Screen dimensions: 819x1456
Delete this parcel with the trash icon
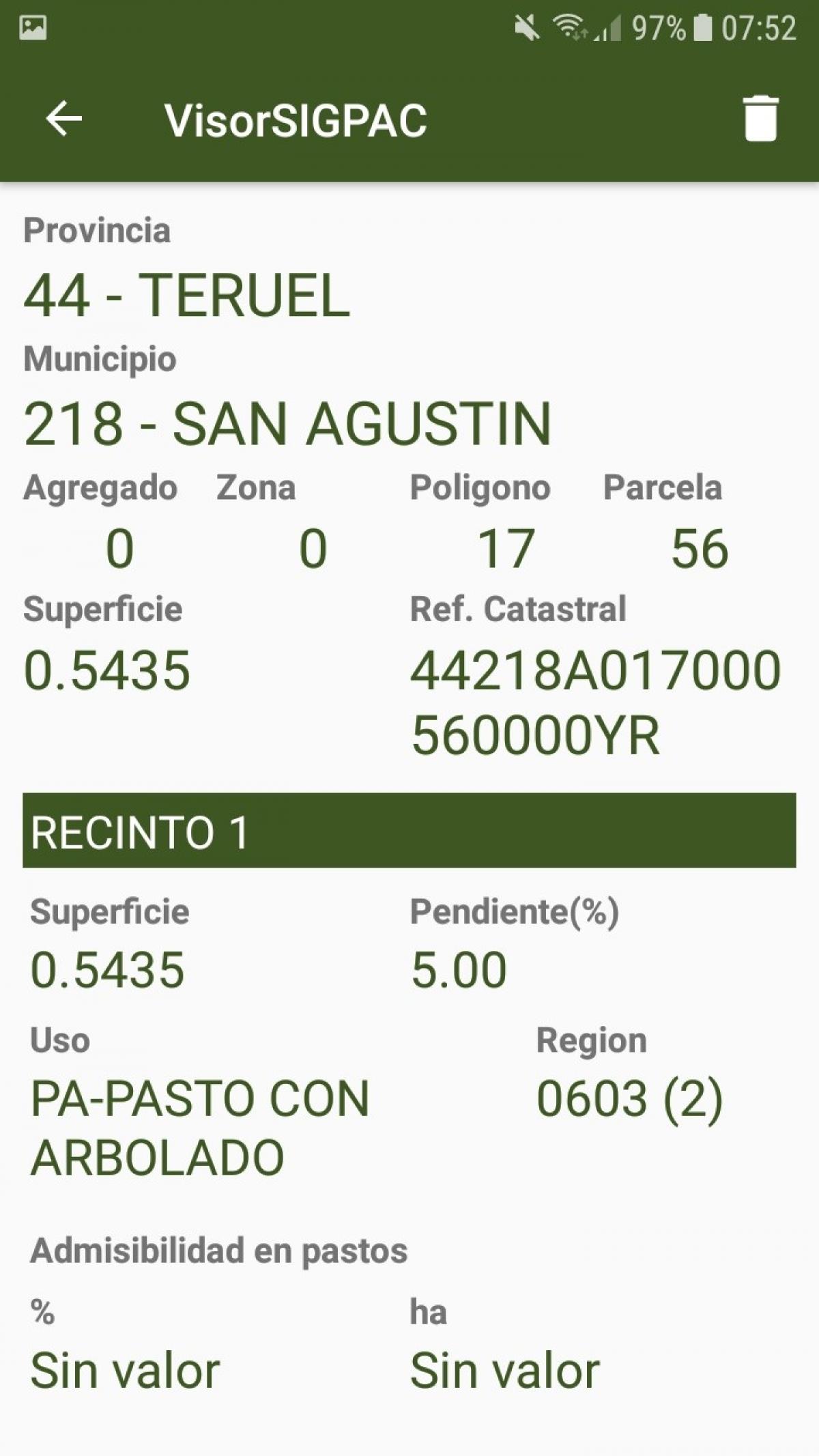point(760,119)
